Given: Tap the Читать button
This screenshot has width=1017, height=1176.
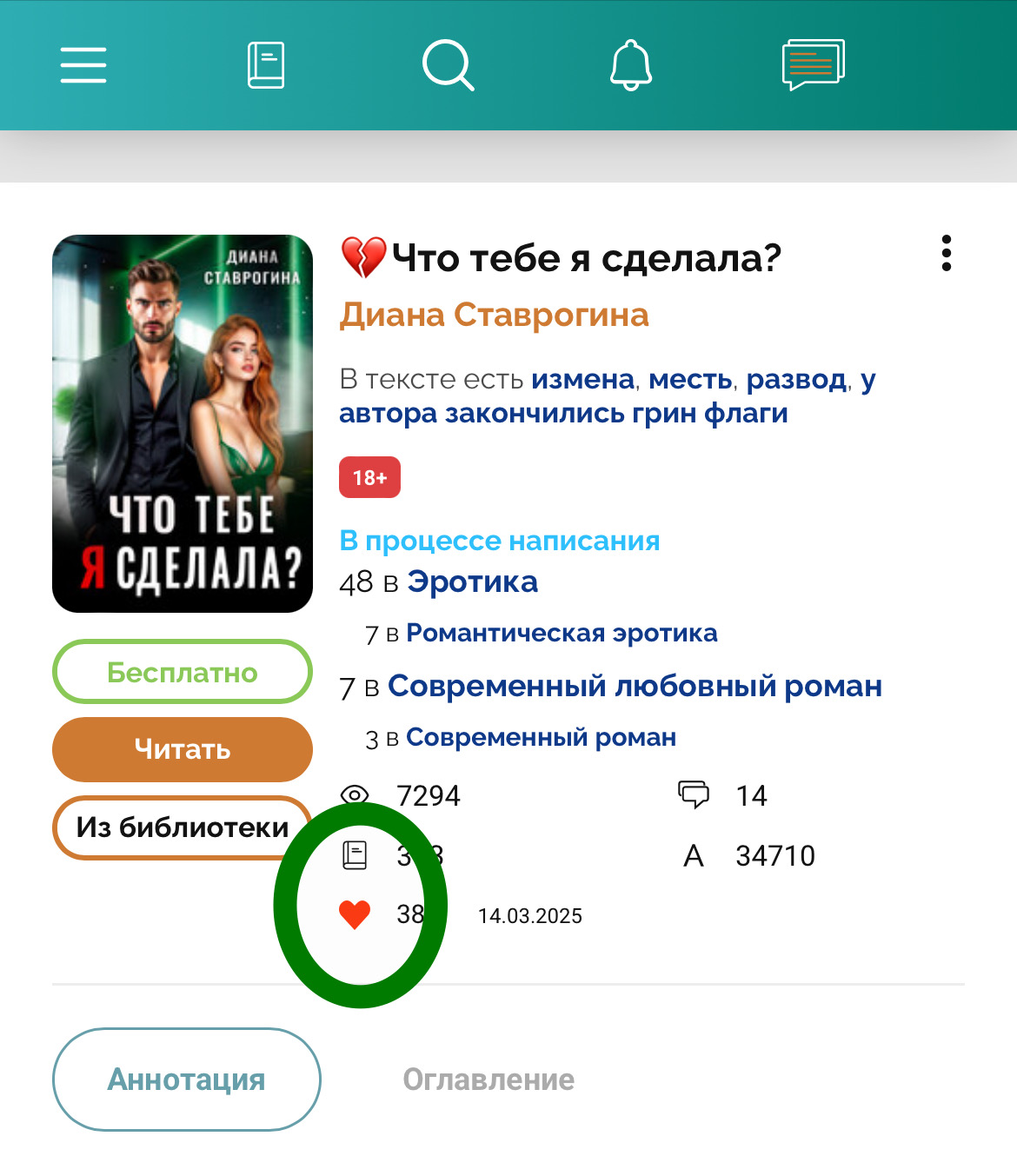Looking at the screenshot, I should [183, 749].
